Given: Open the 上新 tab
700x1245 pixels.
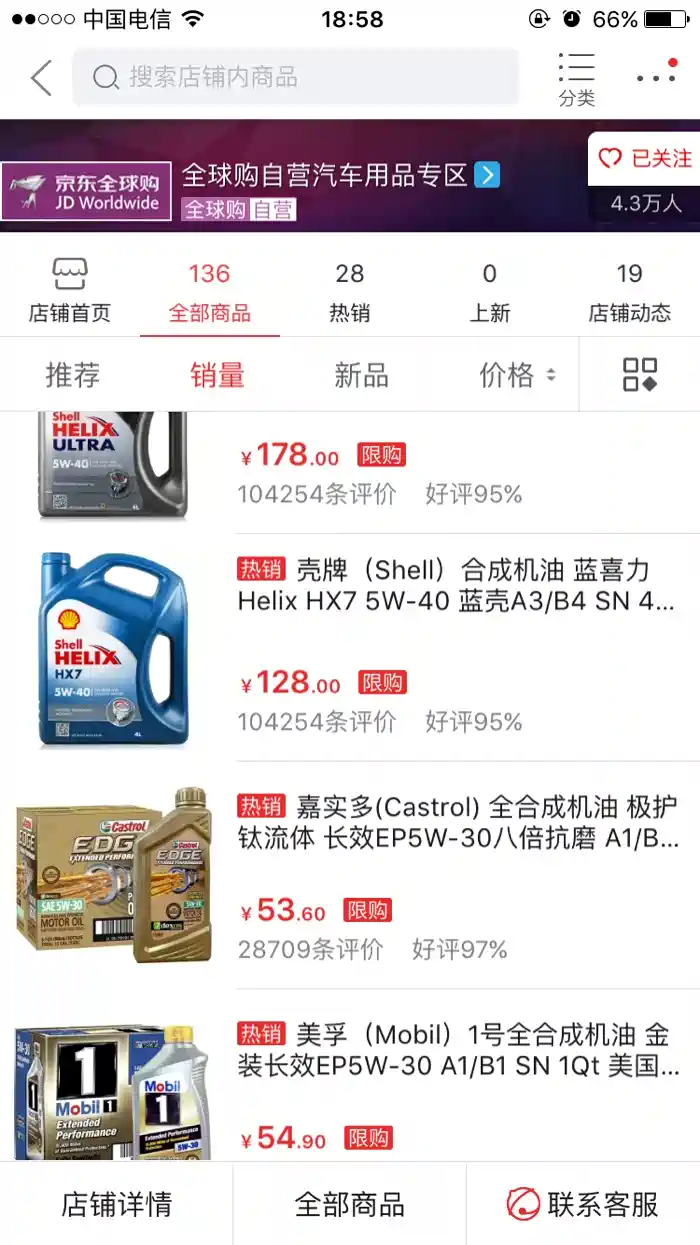Looking at the screenshot, I should tap(489, 291).
